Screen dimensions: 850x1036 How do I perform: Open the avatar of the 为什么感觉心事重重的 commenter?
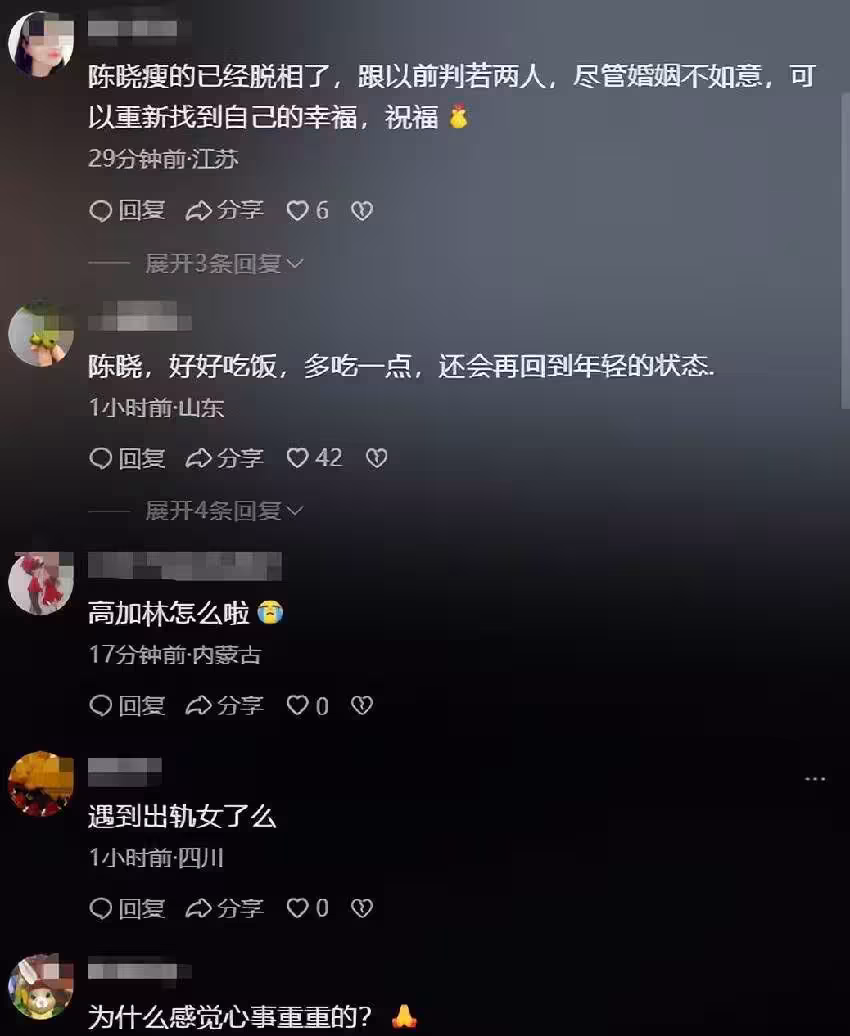[40, 986]
